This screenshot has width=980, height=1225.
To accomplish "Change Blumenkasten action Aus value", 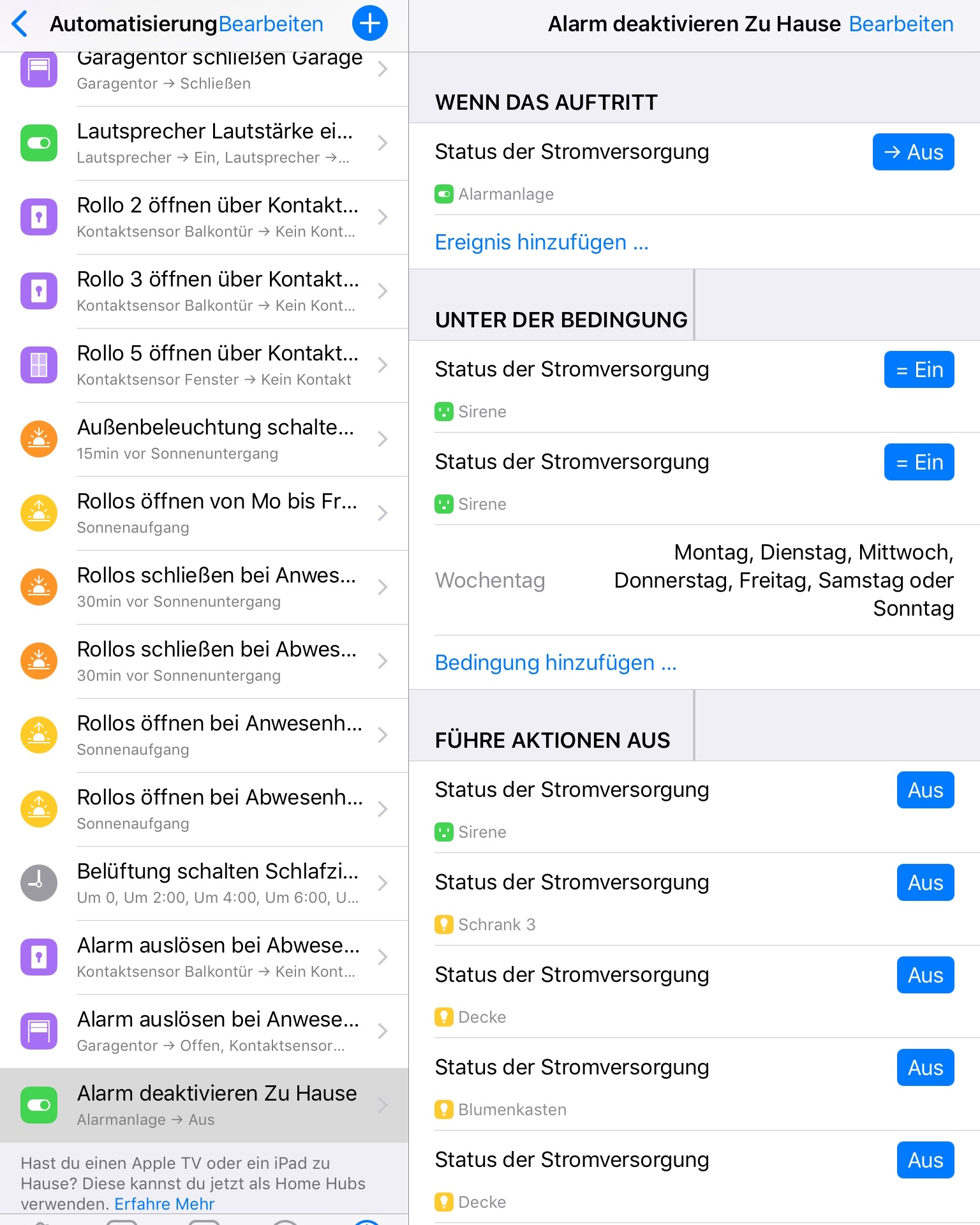I will [924, 1068].
